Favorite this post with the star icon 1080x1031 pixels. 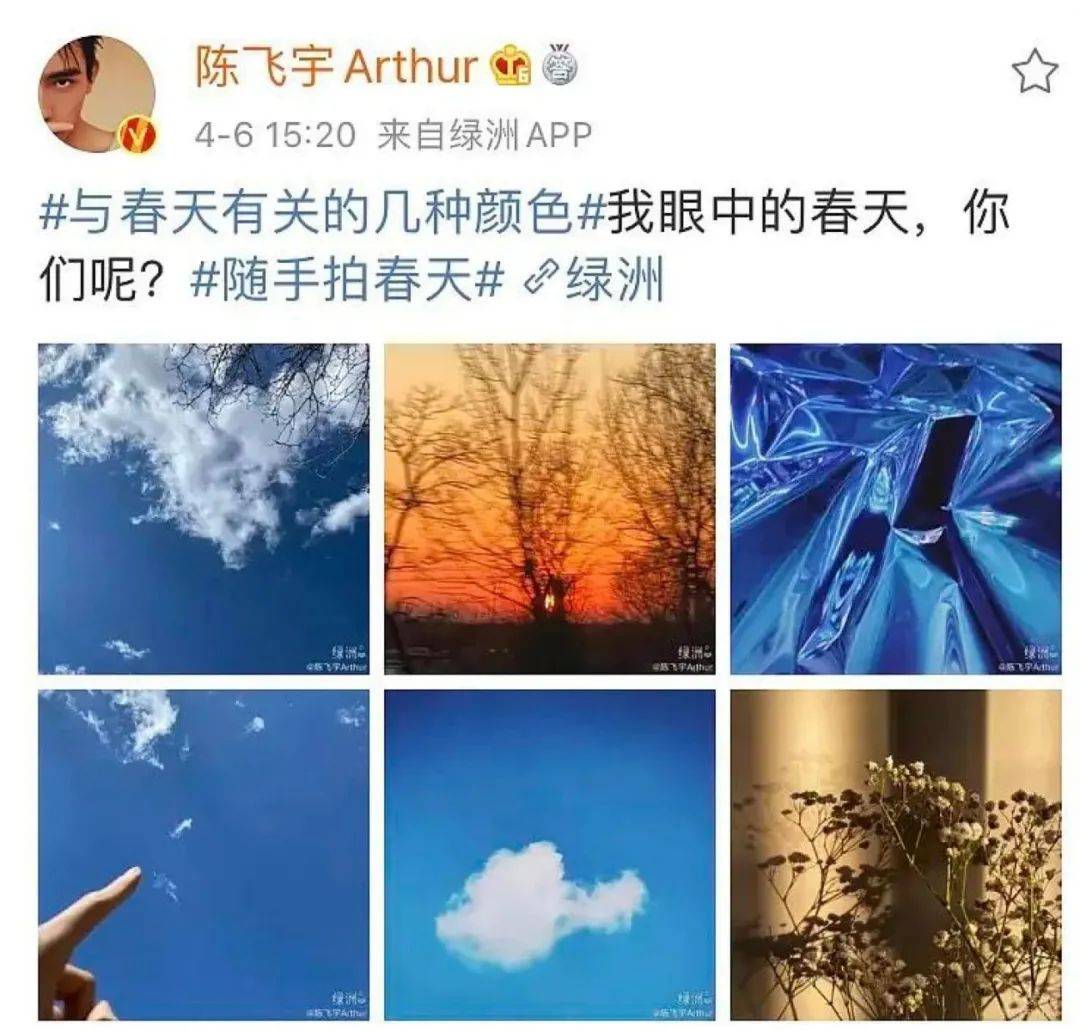[1034, 72]
